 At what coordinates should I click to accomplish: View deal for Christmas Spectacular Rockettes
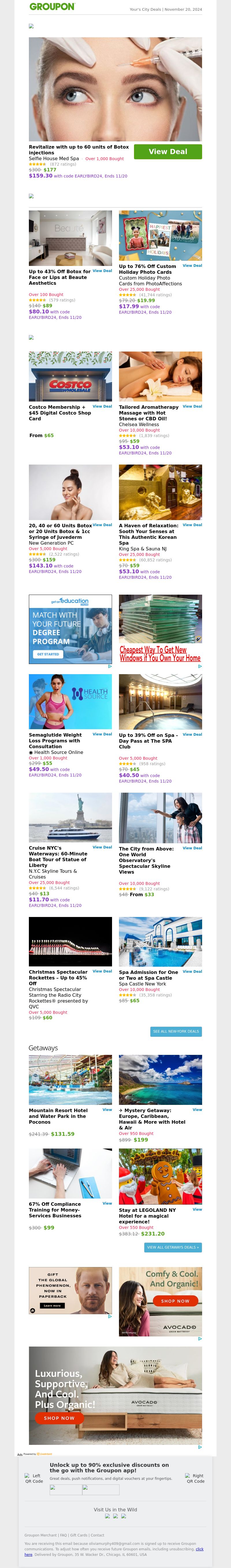[102, 972]
